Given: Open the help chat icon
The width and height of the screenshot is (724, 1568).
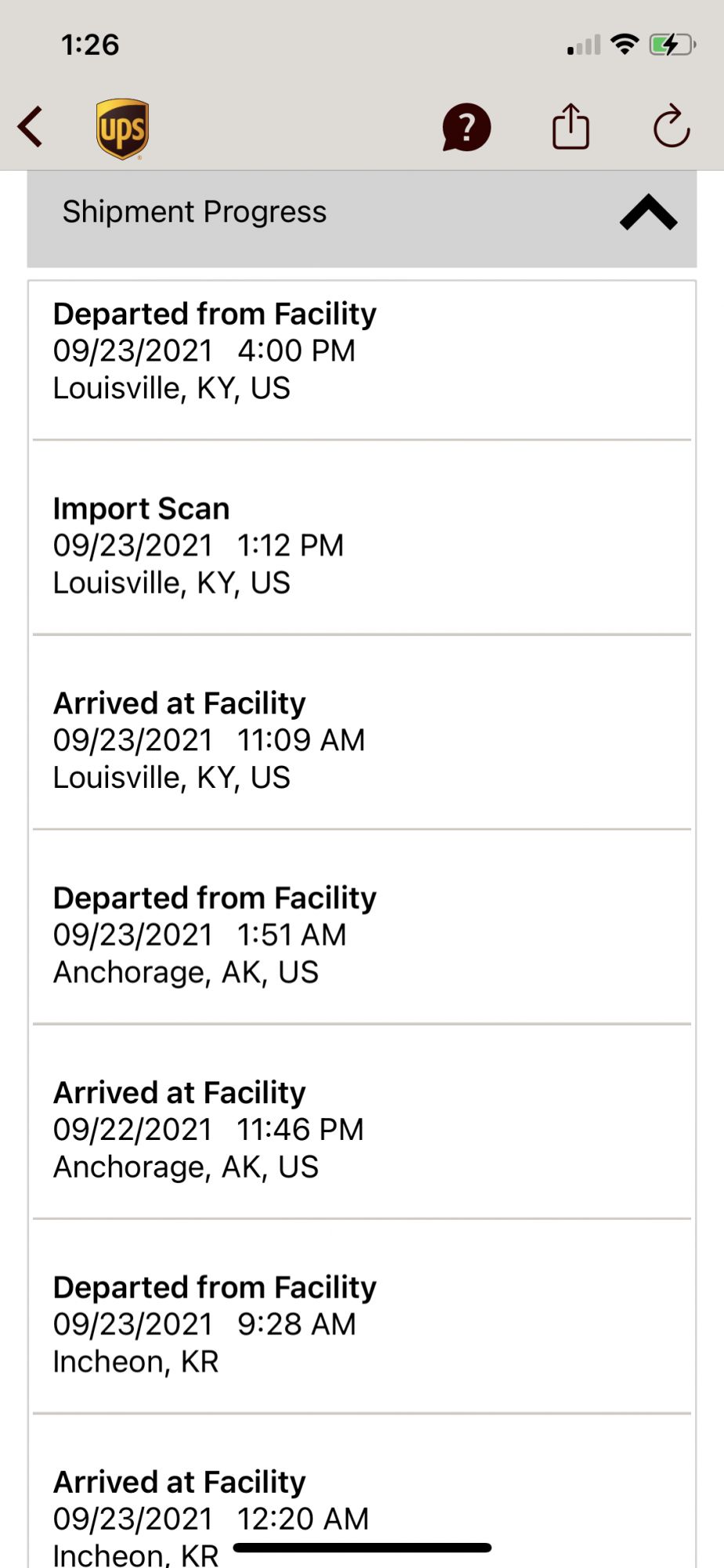Looking at the screenshot, I should [x=466, y=127].
